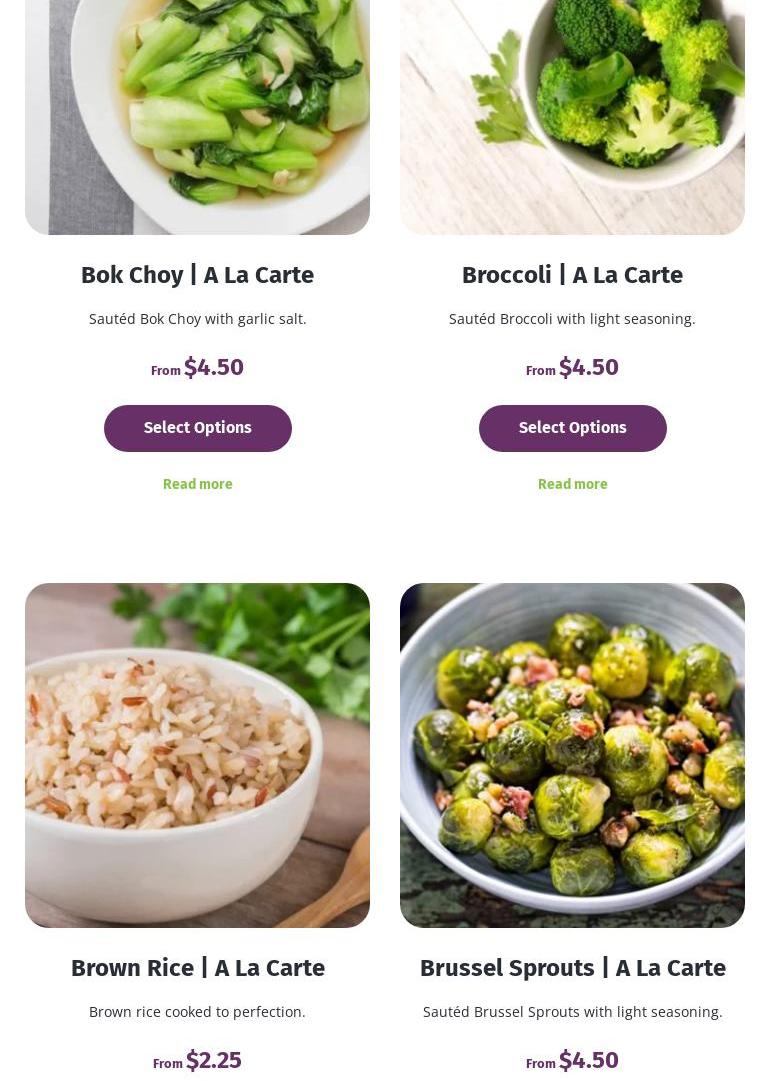Tap Select Options for Bok Choy
Viewport: 770px width, 1081px height.
coord(197,428)
